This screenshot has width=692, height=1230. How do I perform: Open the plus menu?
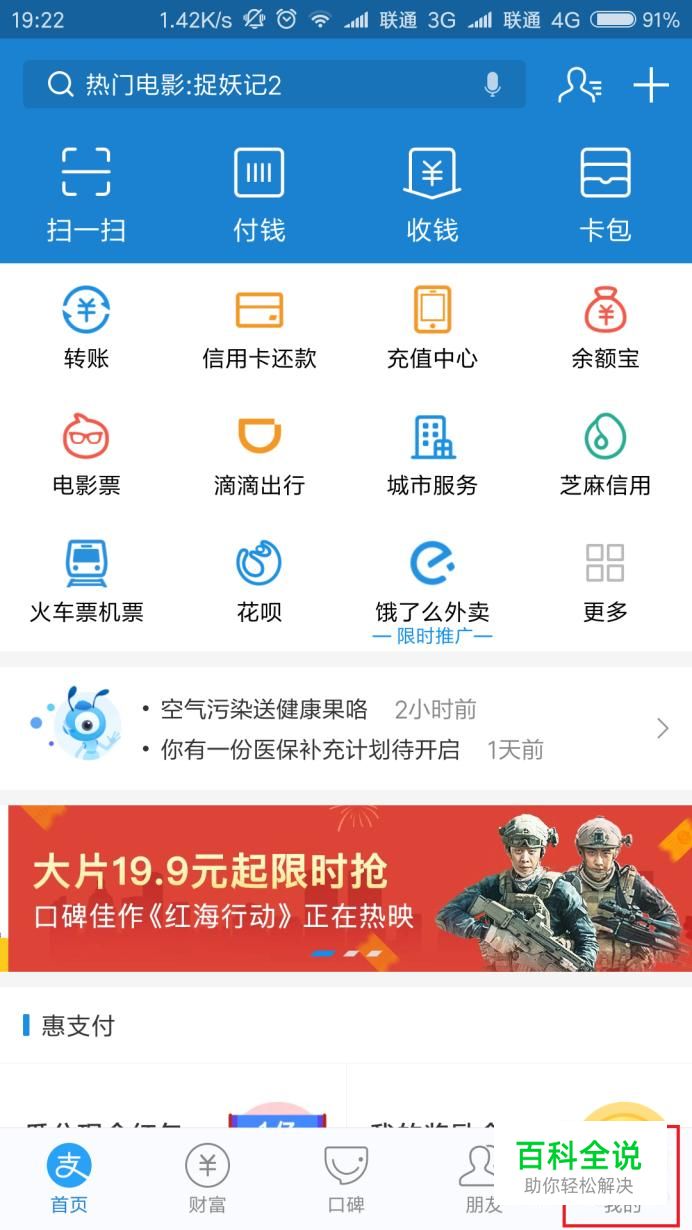point(651,85)
